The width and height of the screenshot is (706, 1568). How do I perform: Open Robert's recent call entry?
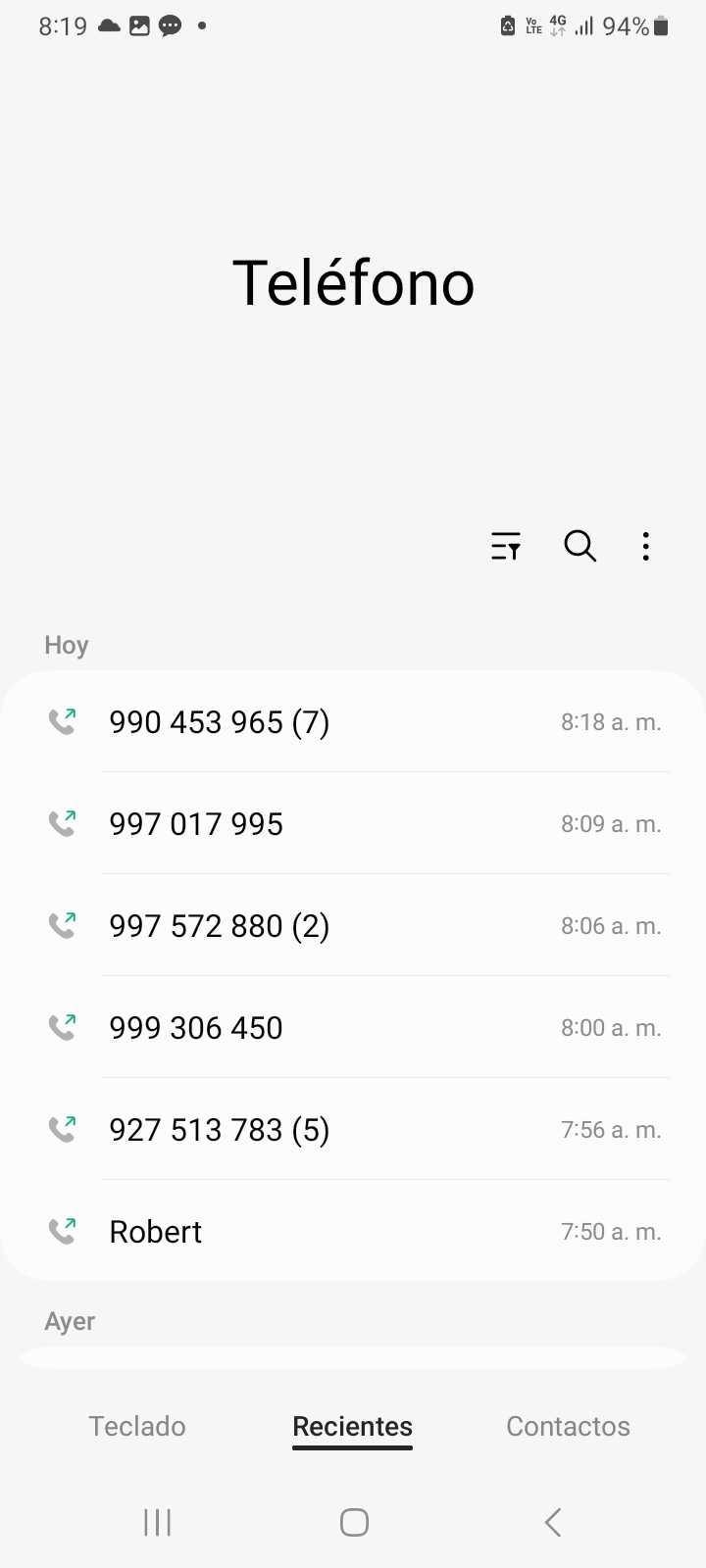353,1232
